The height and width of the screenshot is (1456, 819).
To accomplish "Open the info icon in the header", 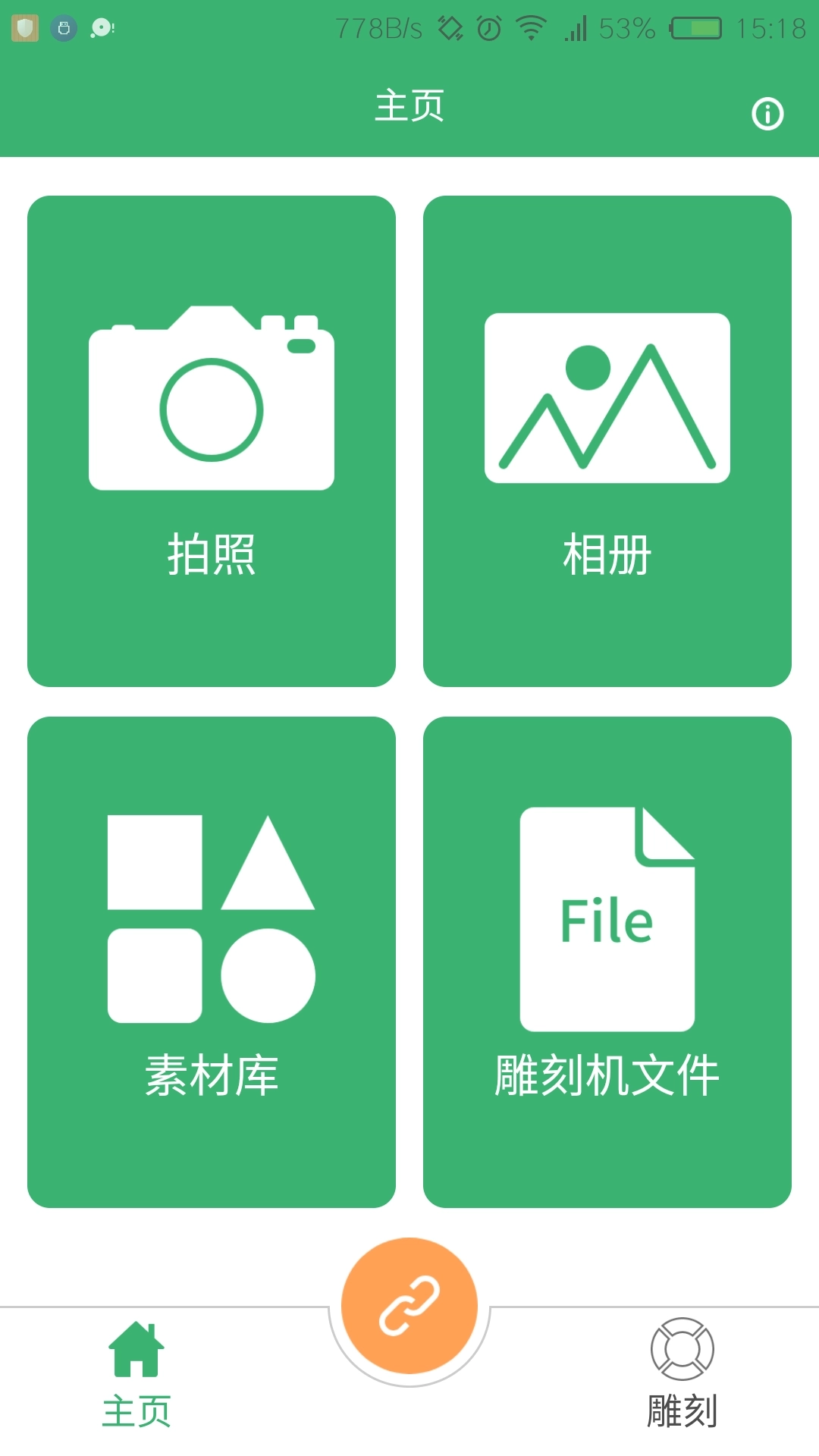I will pyautogui.click(x=767, y=115).
